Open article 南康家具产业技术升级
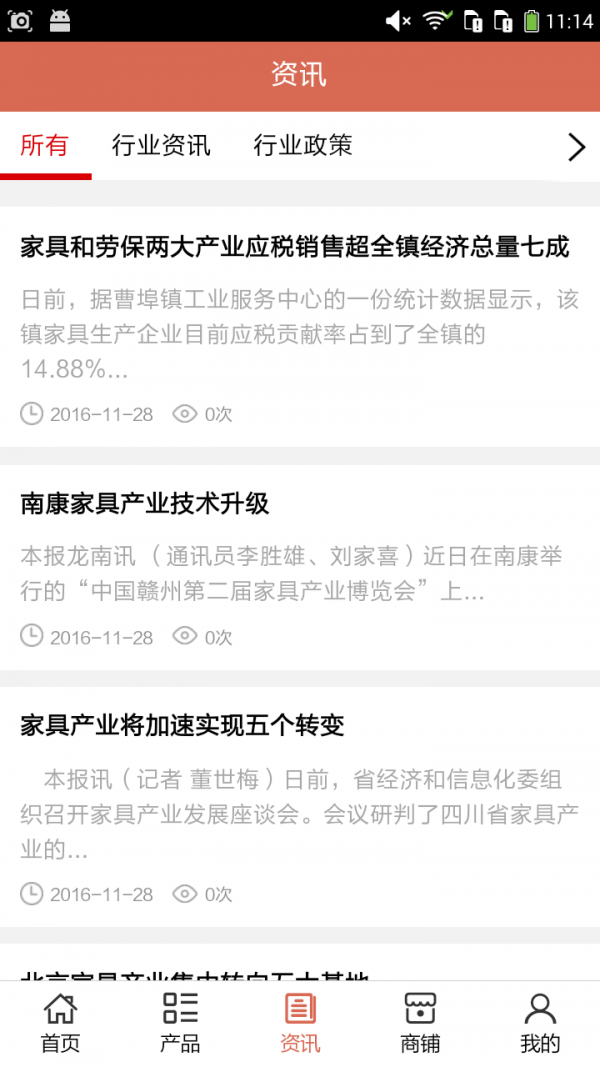Image resolution: width=600 pixels, height=1067 pixels. tap(300, 568)
